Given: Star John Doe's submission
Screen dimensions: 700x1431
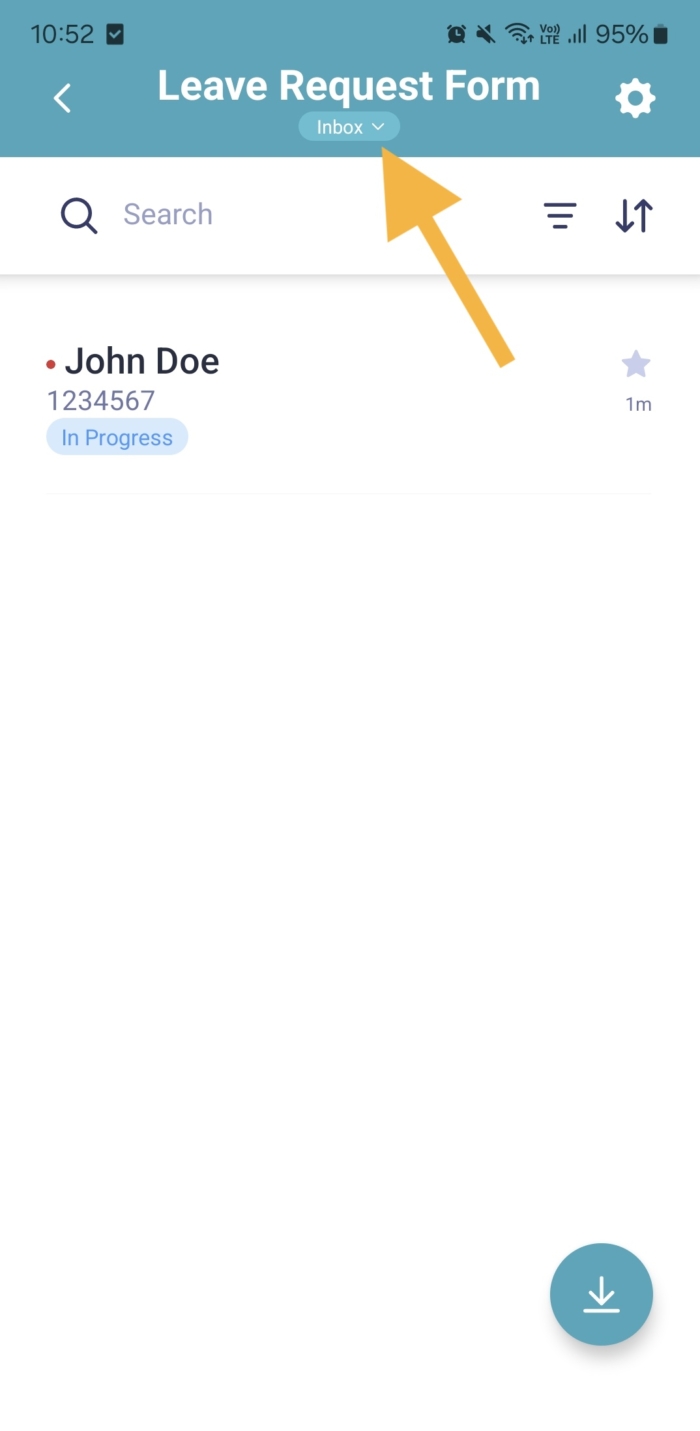Looking at the screenshot, I should (636, 365).
